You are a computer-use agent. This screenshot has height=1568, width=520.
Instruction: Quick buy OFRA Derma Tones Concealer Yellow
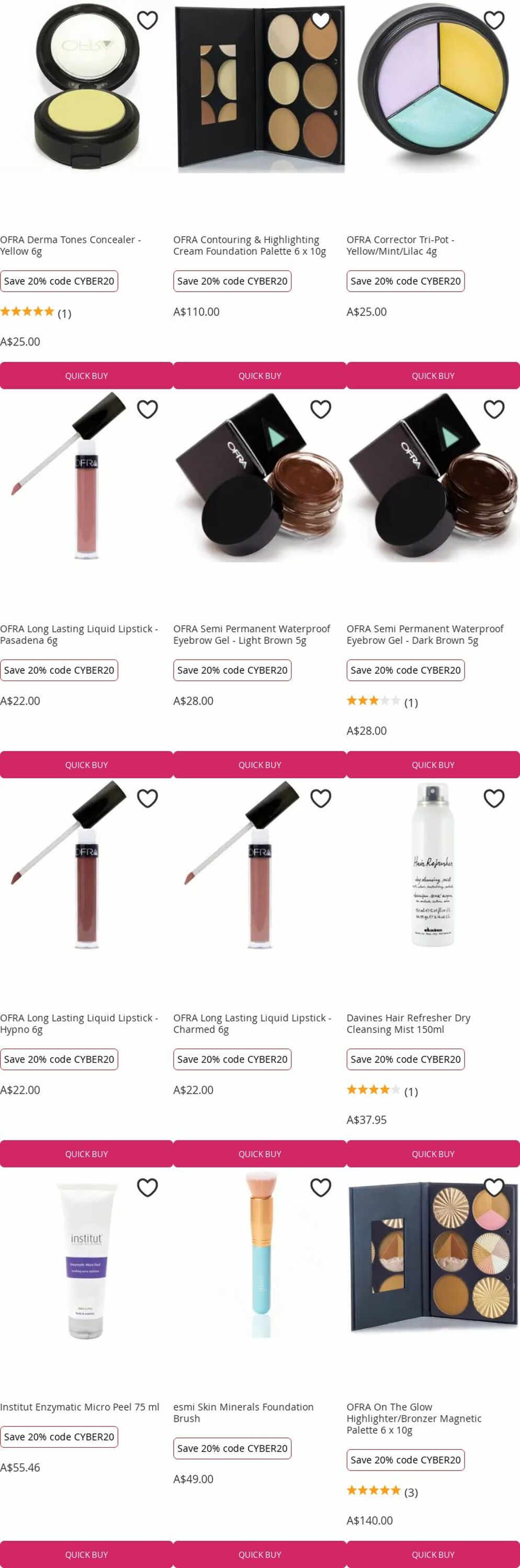(86, 376)
